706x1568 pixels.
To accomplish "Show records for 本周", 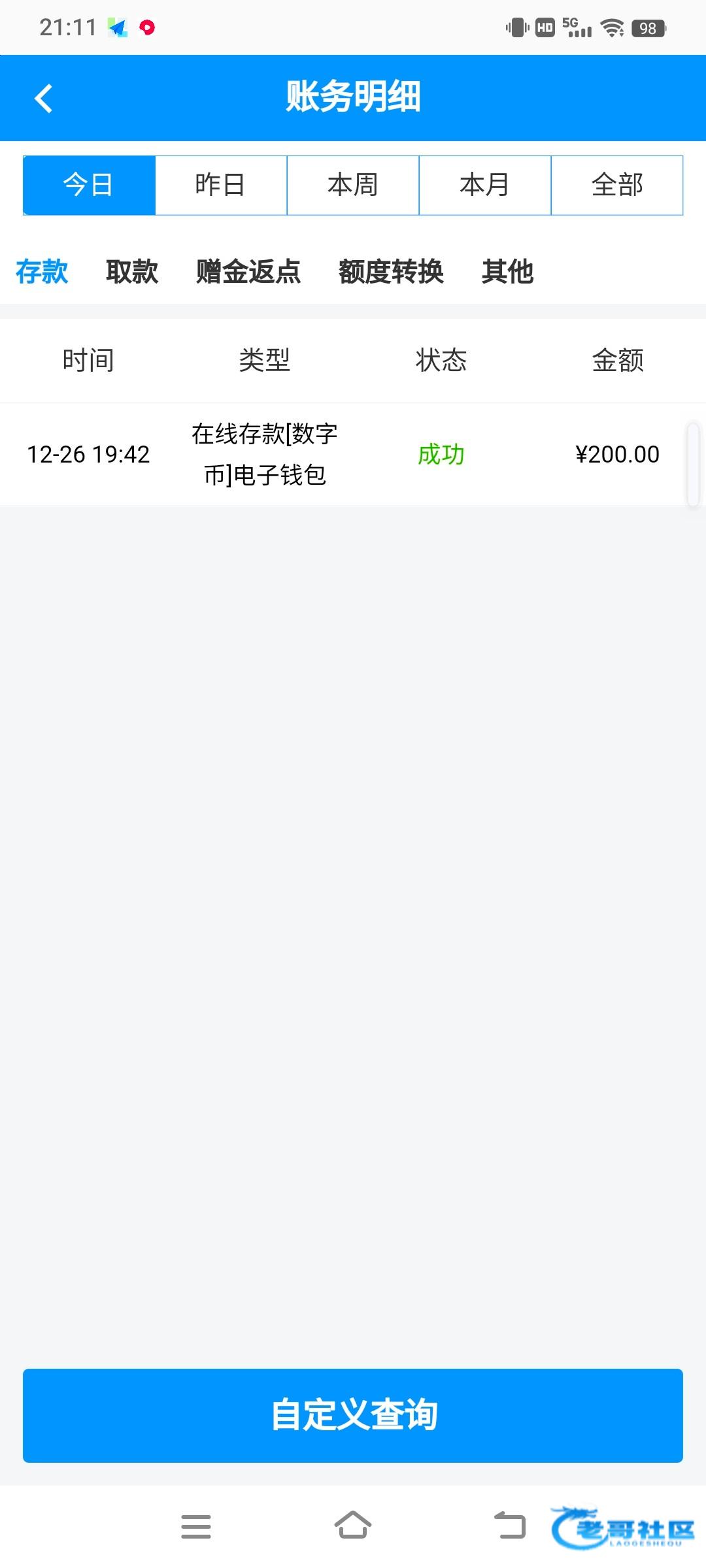I will click(x=353, y=185).
